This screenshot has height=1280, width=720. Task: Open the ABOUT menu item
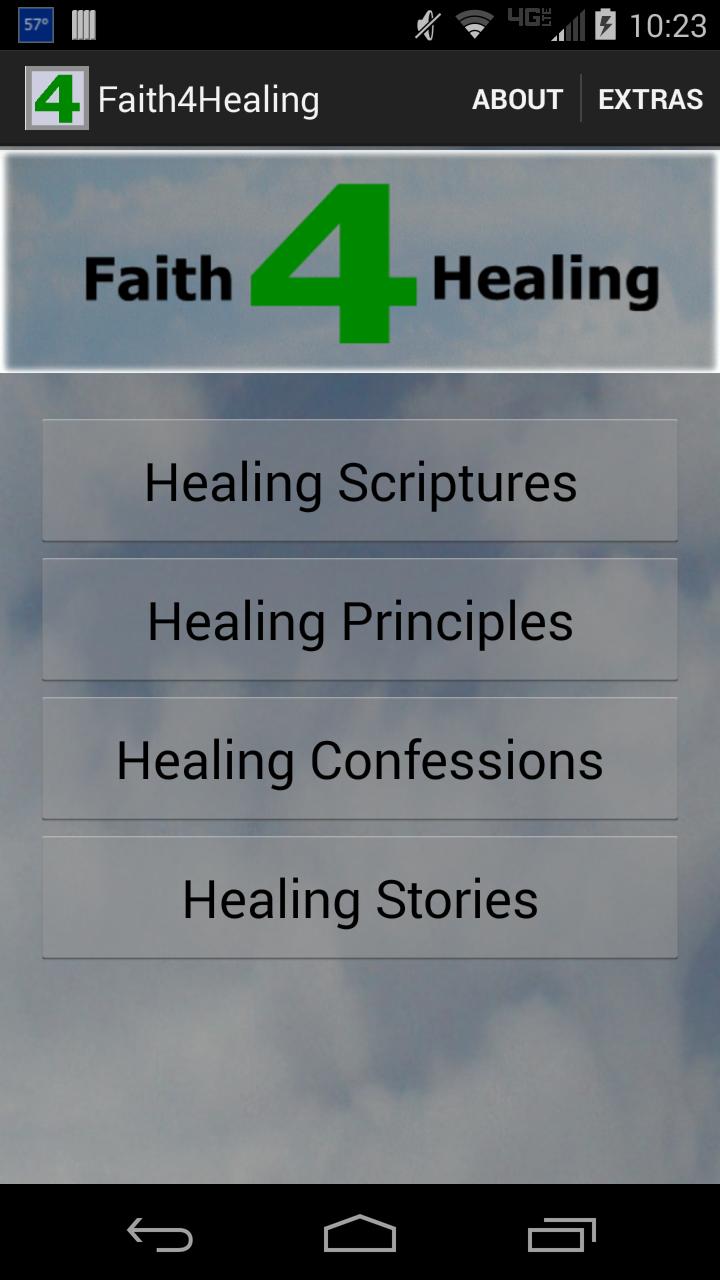point(516,97)
